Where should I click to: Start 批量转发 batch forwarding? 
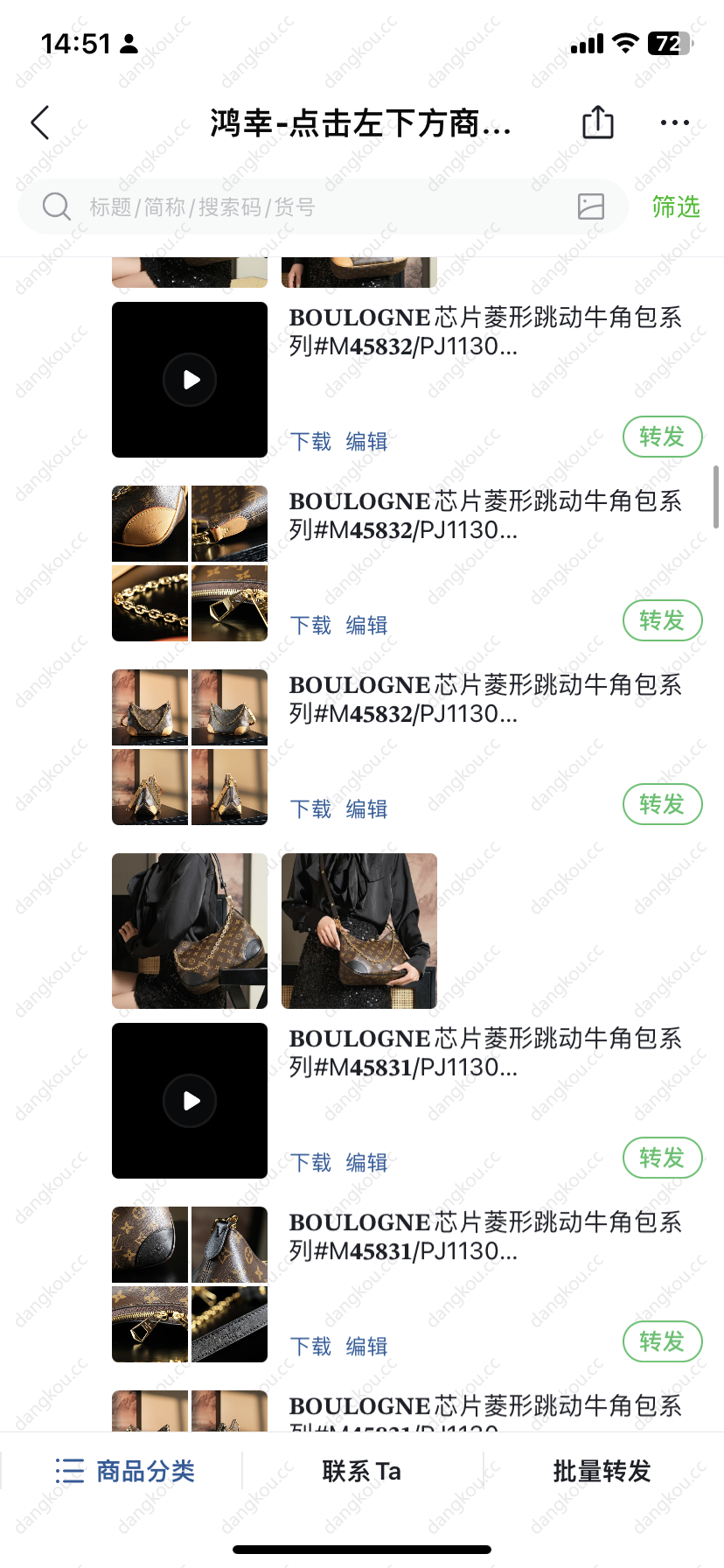pyautogui.click(x=602, y=1471)
